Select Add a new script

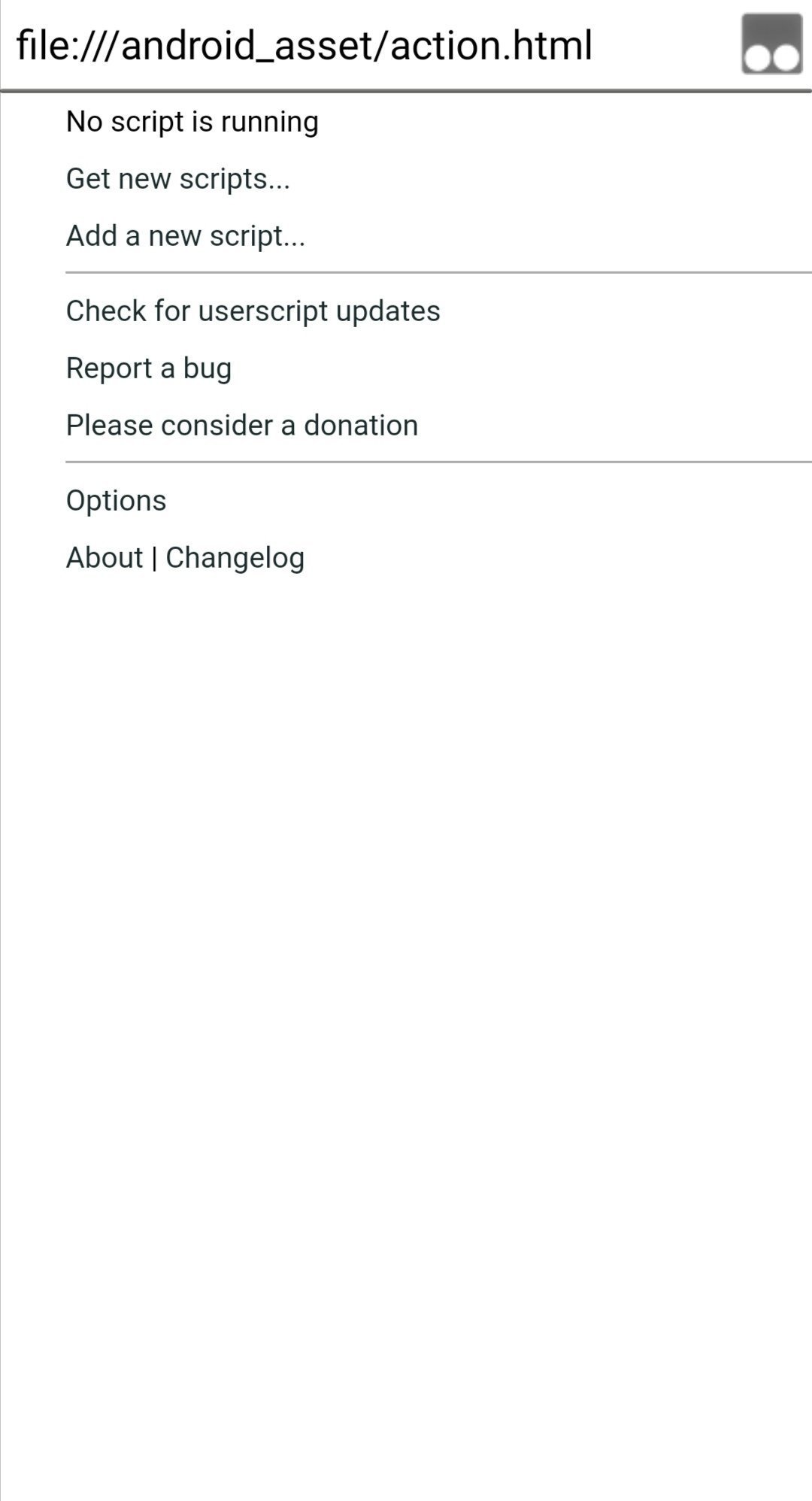coord(186,236)
